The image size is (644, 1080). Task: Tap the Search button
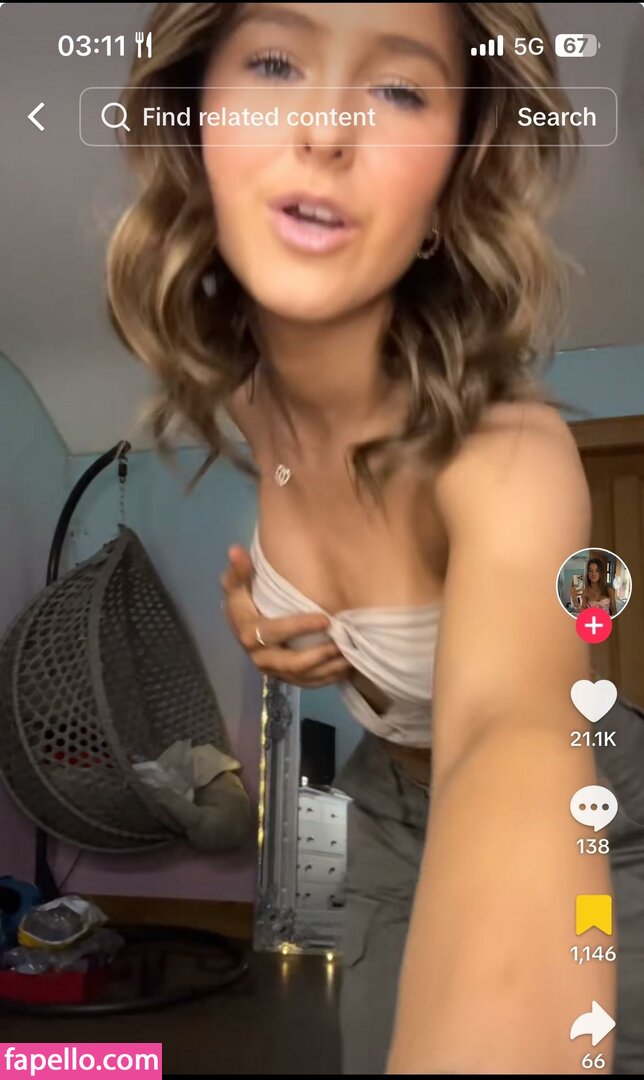(x=556, y=117)
